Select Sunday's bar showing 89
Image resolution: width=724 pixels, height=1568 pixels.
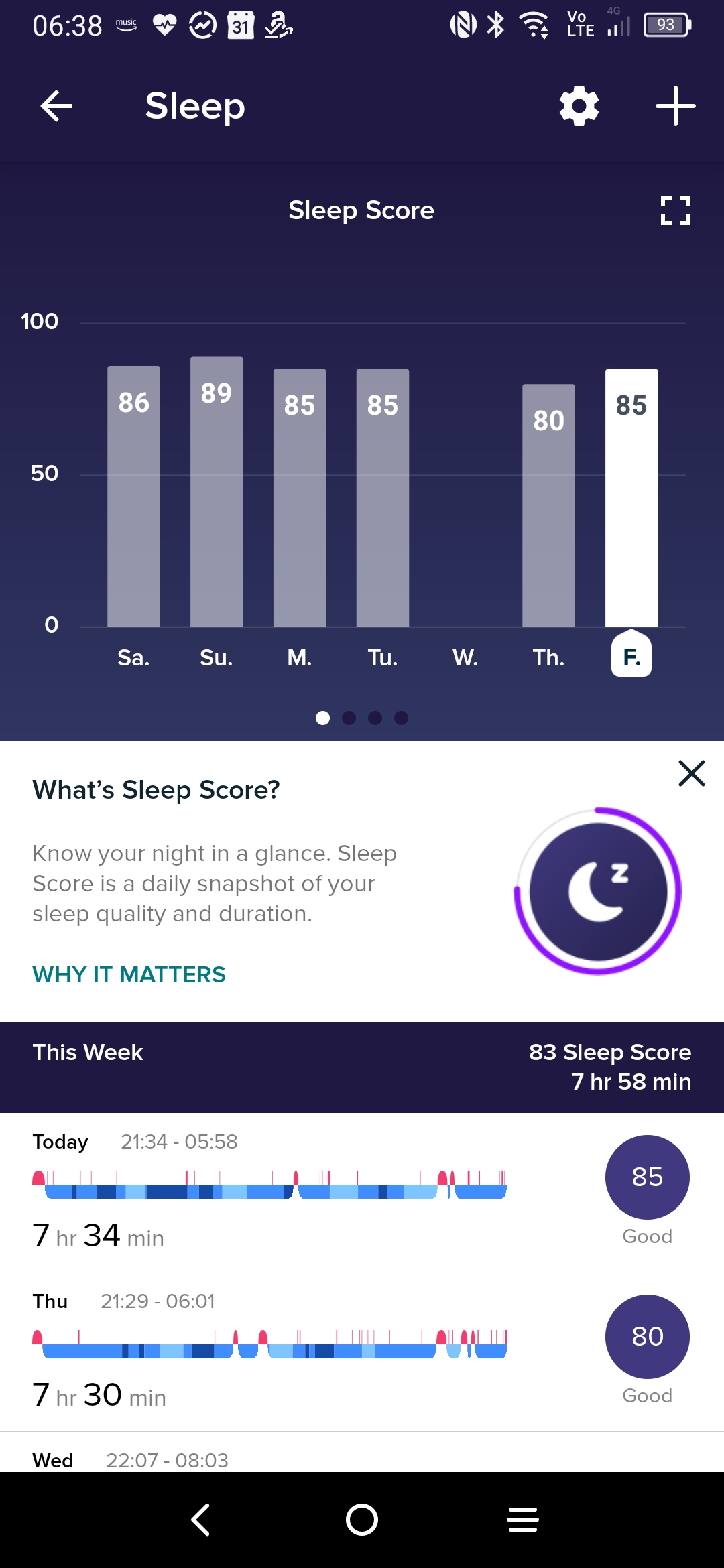[x=217, y=492]
